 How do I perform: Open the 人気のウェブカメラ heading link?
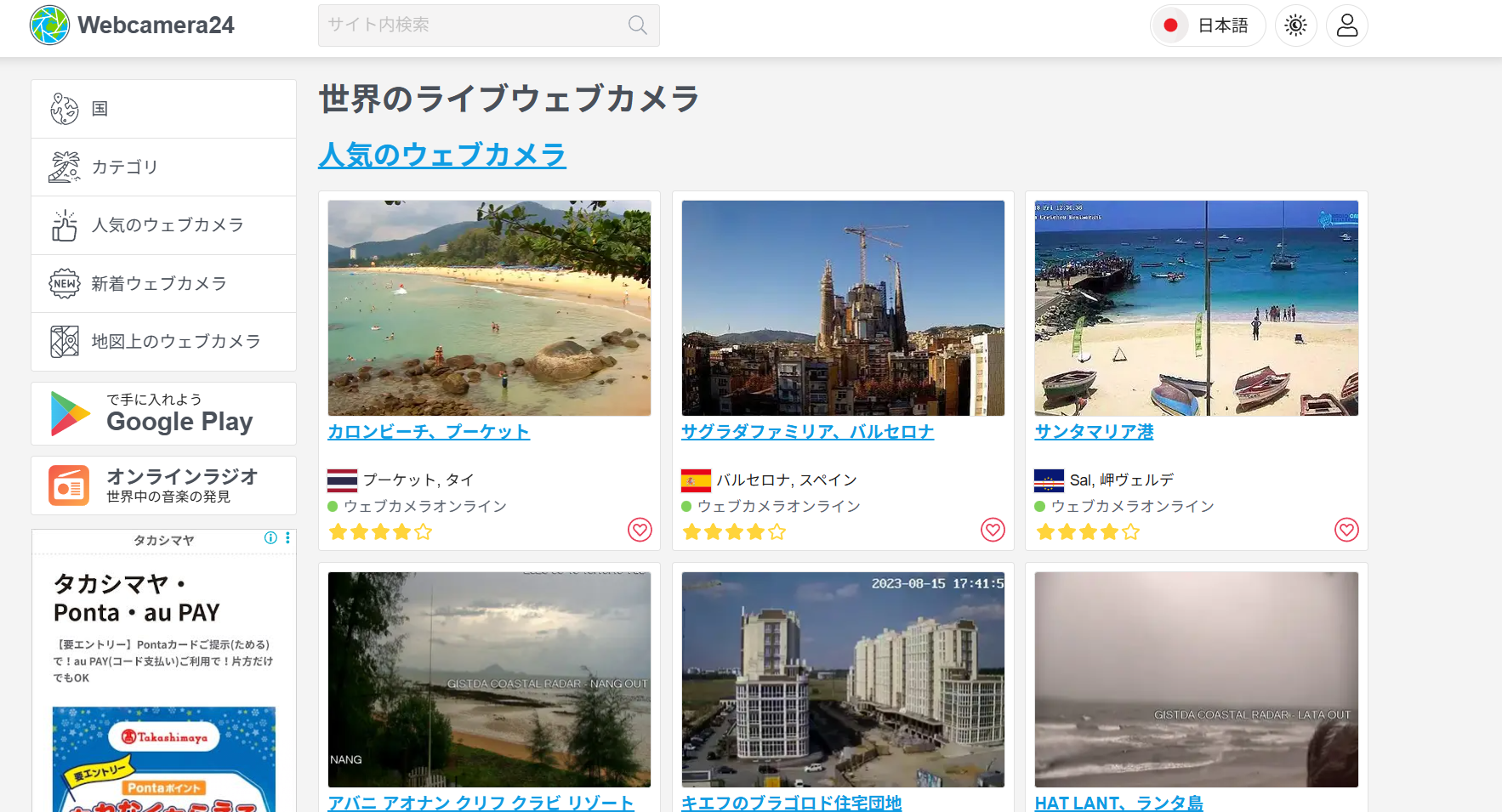click(442, 155)
